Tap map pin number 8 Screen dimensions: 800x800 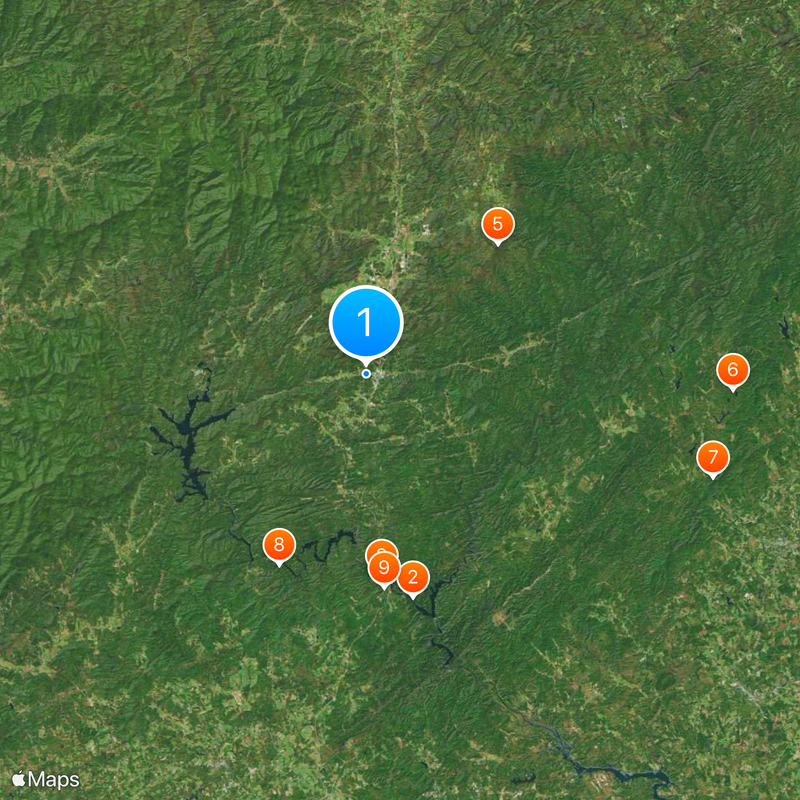279,545
